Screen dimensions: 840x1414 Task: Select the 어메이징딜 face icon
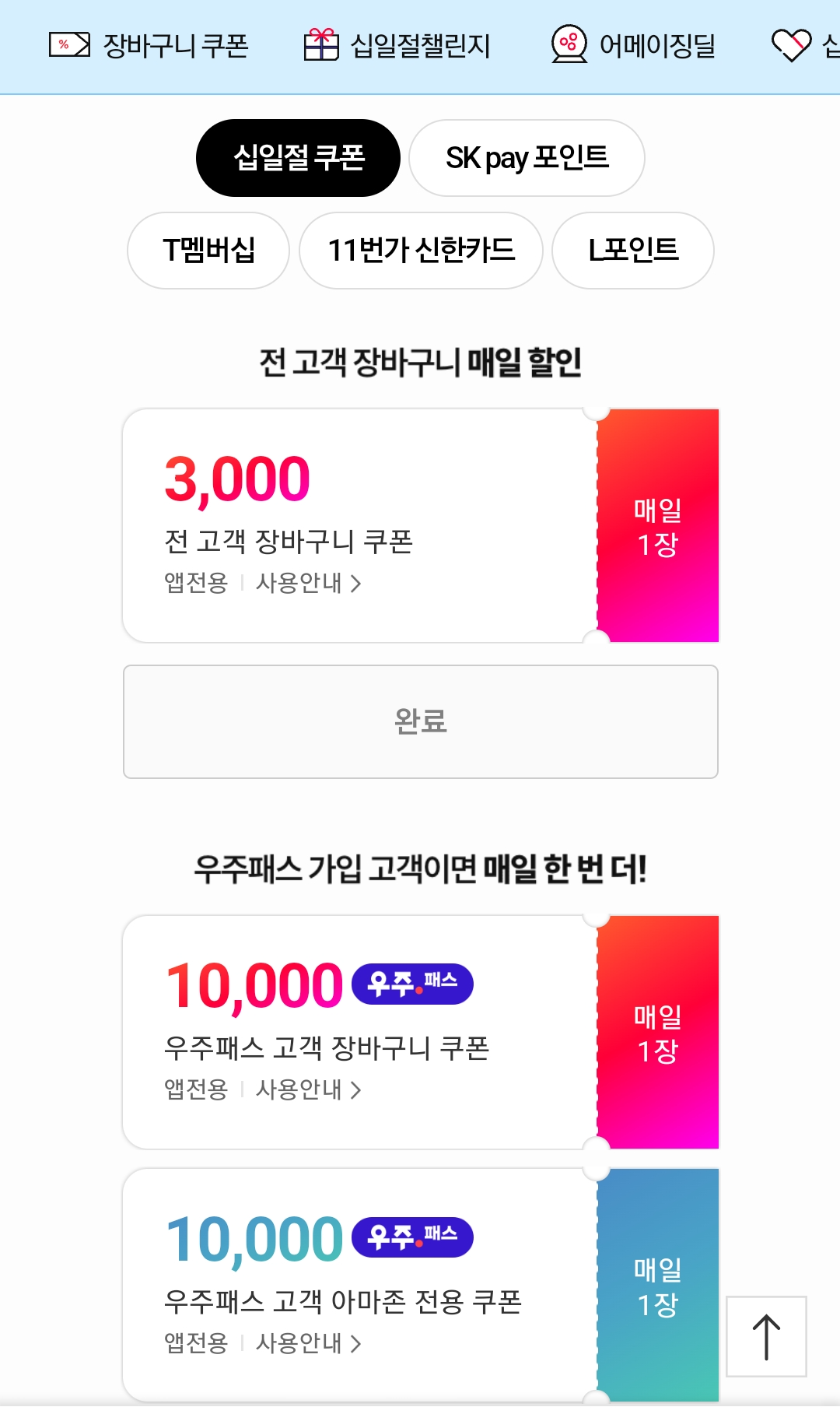coord(567,44)
